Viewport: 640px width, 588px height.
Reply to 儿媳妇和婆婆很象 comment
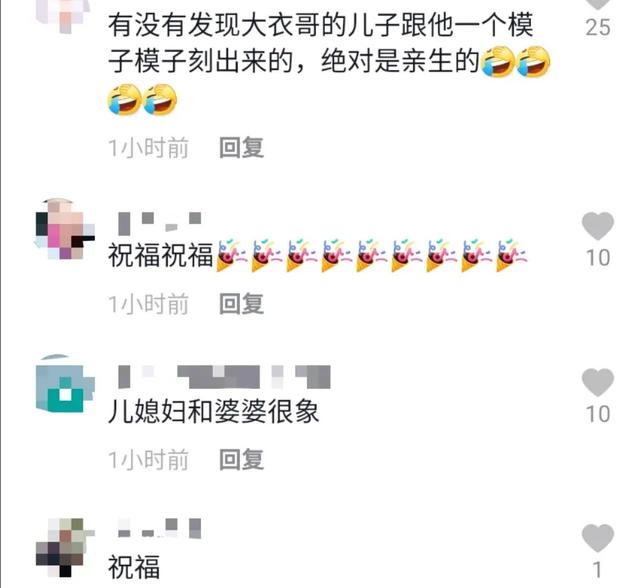click(x=241, y=459)
